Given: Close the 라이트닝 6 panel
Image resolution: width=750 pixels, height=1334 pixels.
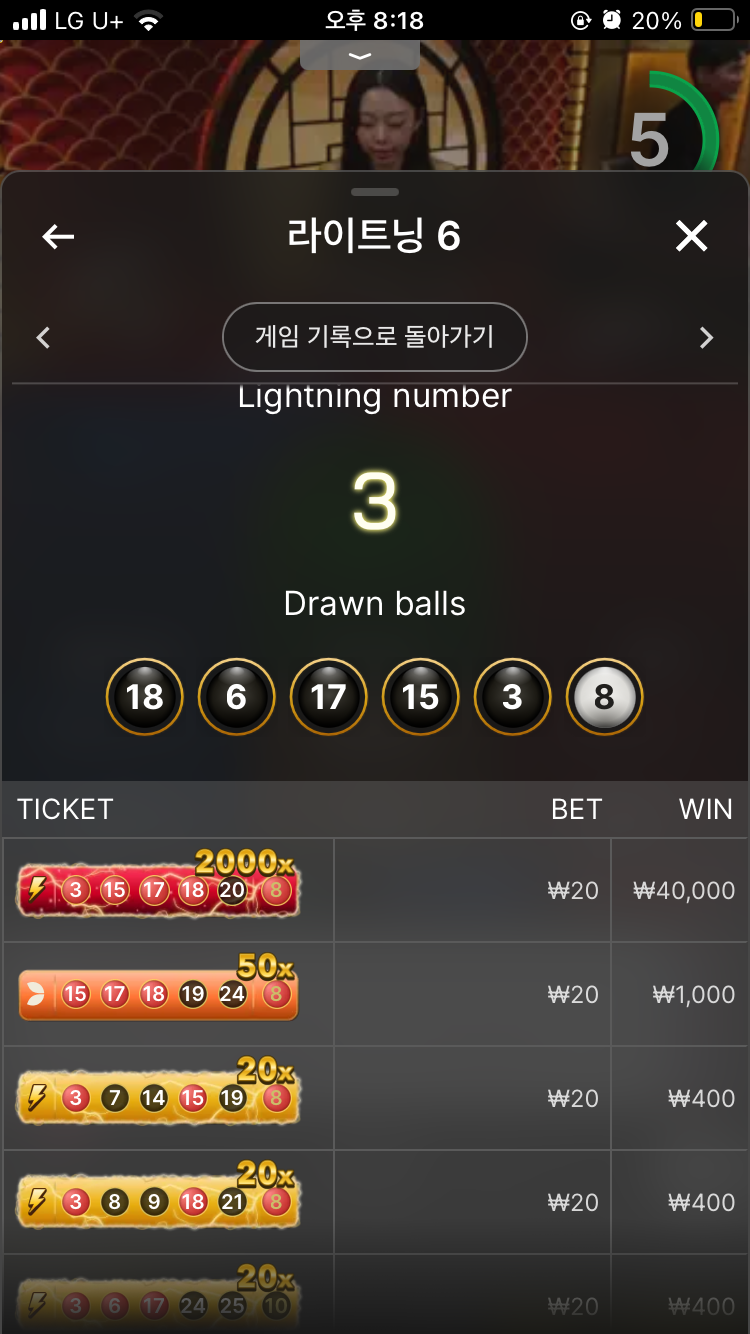Looking at the screenshot, I should click(x=691, y=237).
